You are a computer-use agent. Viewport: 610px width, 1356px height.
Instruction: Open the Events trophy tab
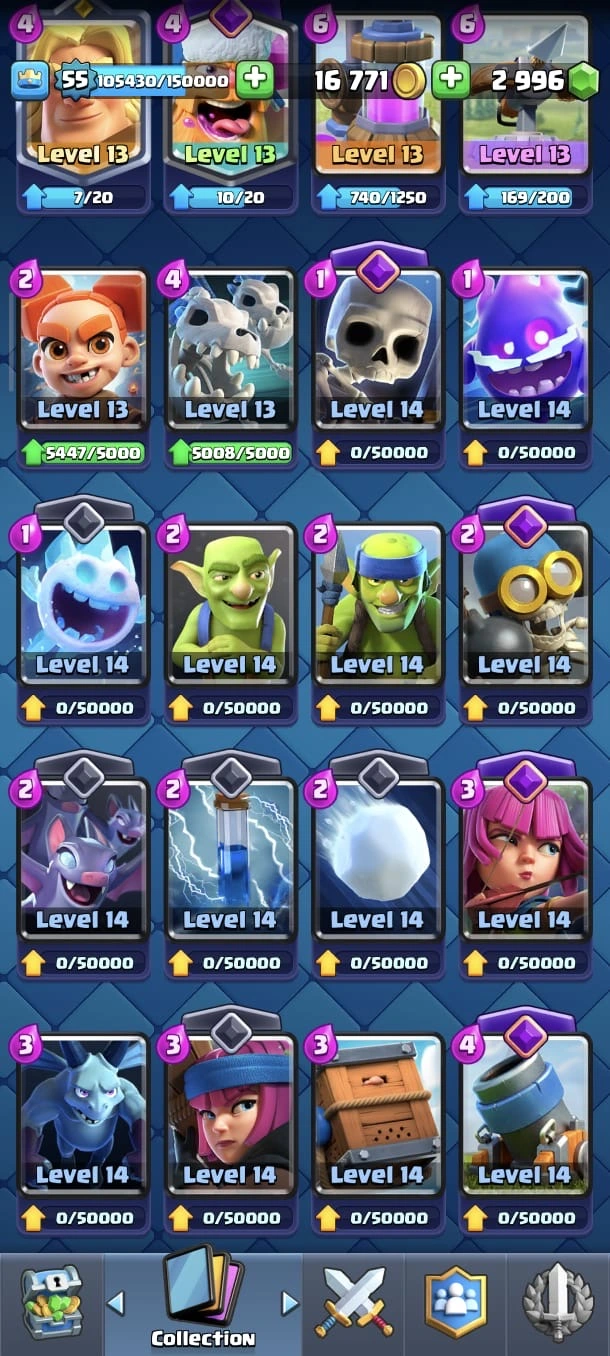(x=558, y=1302)
